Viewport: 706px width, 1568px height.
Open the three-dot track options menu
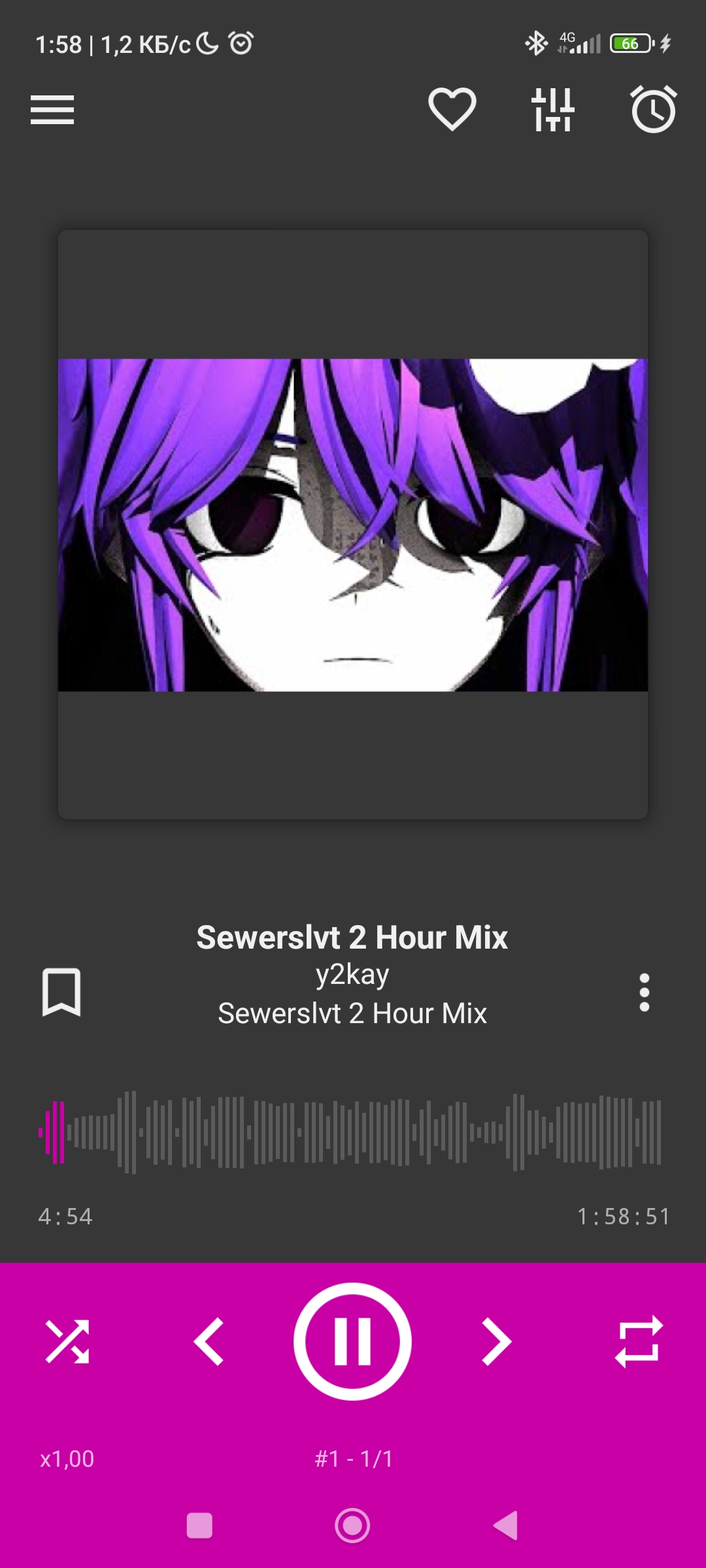pyautogui.click(x=645, y=992)
